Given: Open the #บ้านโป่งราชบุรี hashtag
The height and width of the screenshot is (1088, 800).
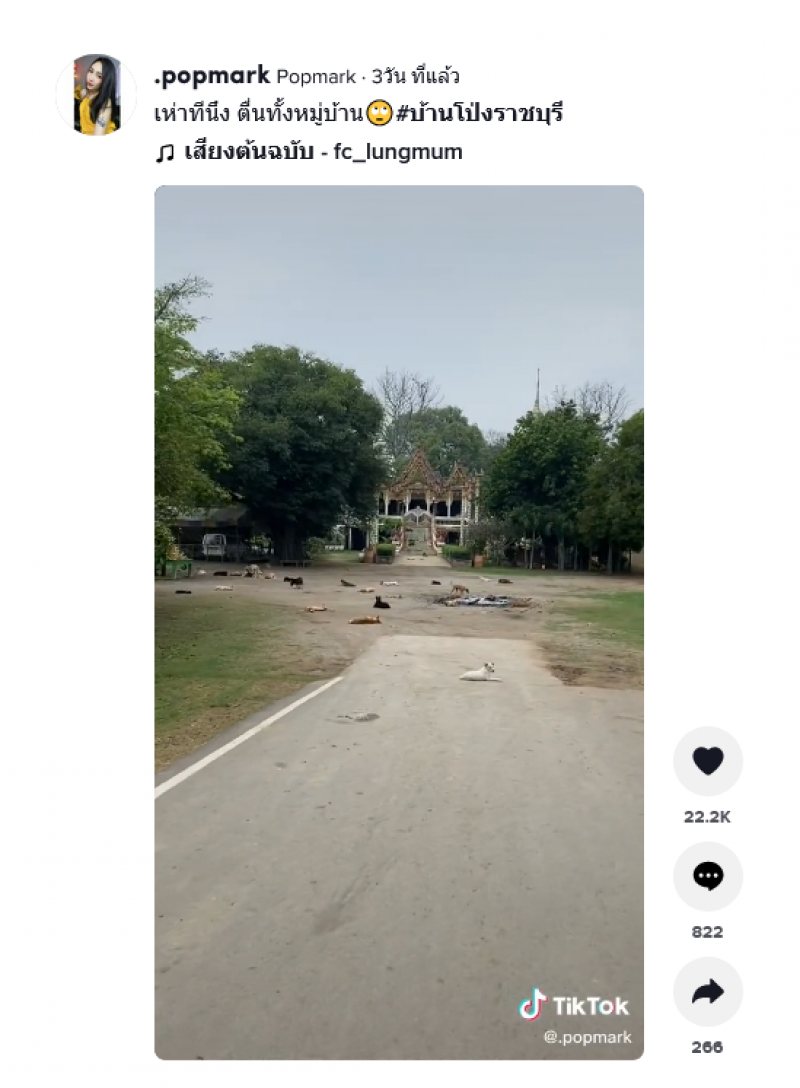Looking at the screenshot, I should [x=480, y=114].
